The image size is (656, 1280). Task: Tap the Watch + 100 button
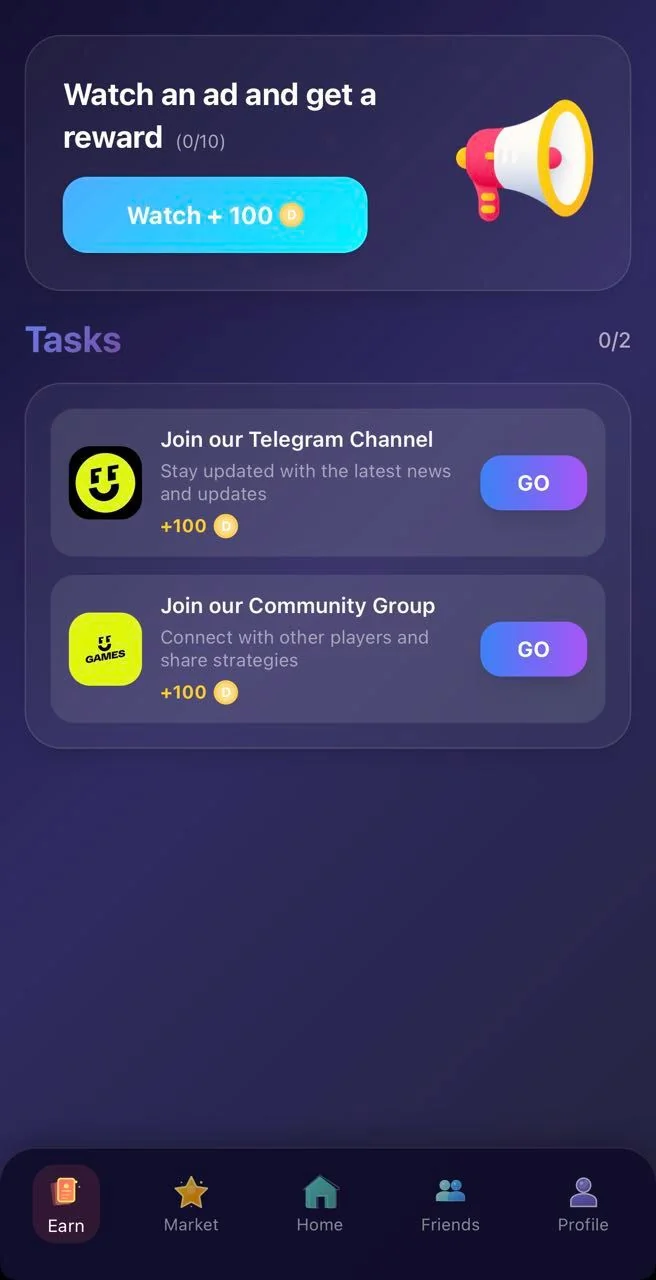coord(215,215)
